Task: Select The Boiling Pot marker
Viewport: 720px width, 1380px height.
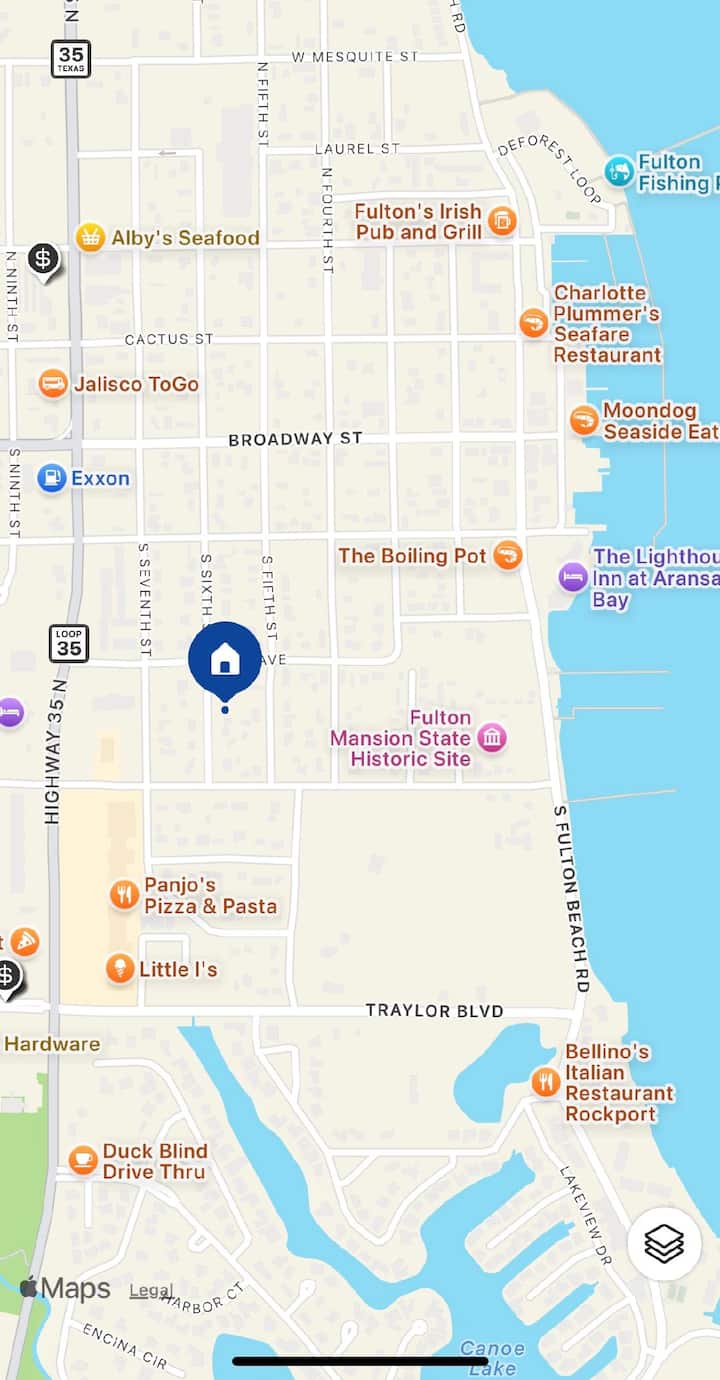Action: click(x=509, y=556)
